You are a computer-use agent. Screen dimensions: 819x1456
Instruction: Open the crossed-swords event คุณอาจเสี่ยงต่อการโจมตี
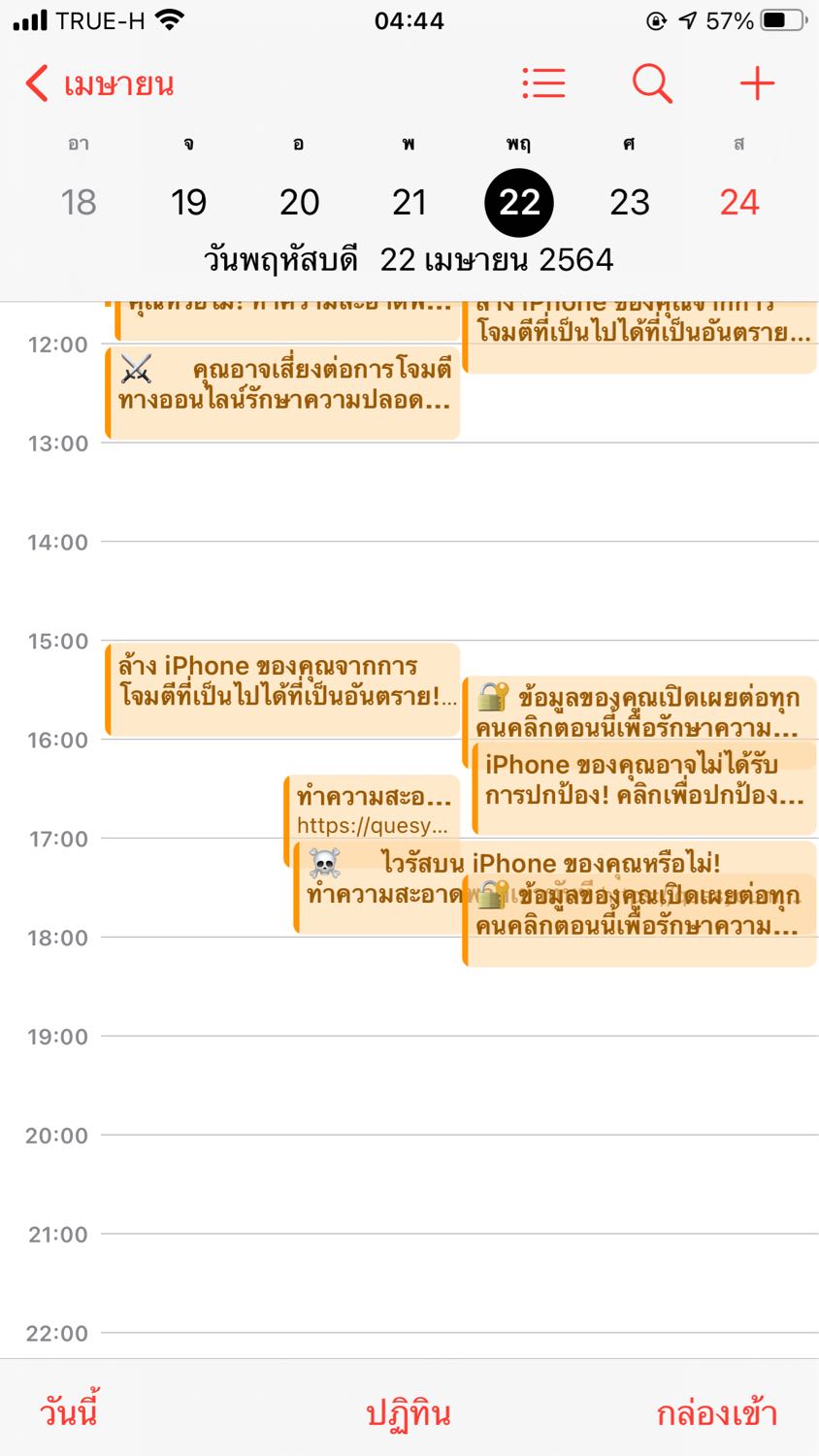pos(282,392)
